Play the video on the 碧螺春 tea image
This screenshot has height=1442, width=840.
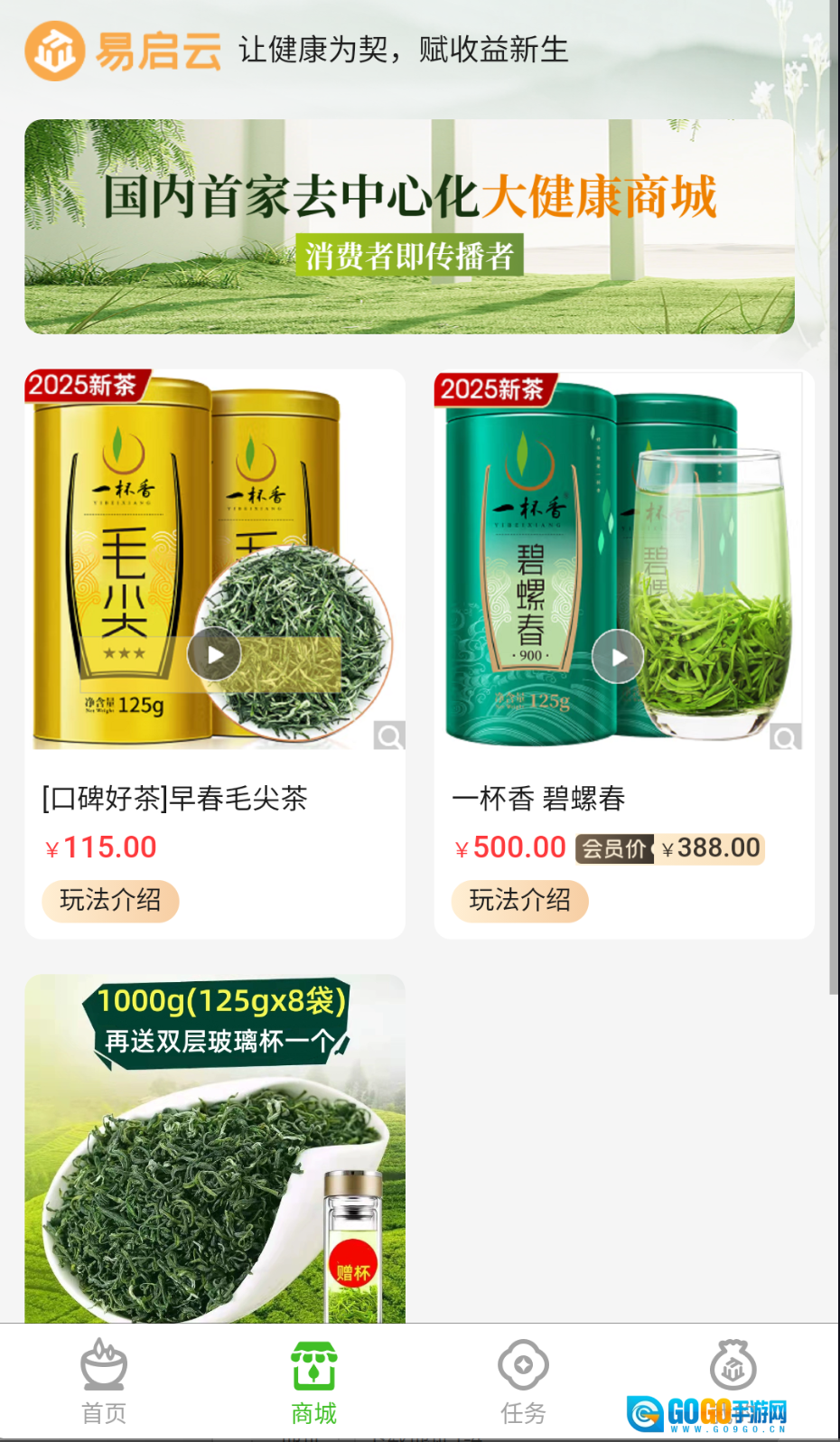click(618, 657)
